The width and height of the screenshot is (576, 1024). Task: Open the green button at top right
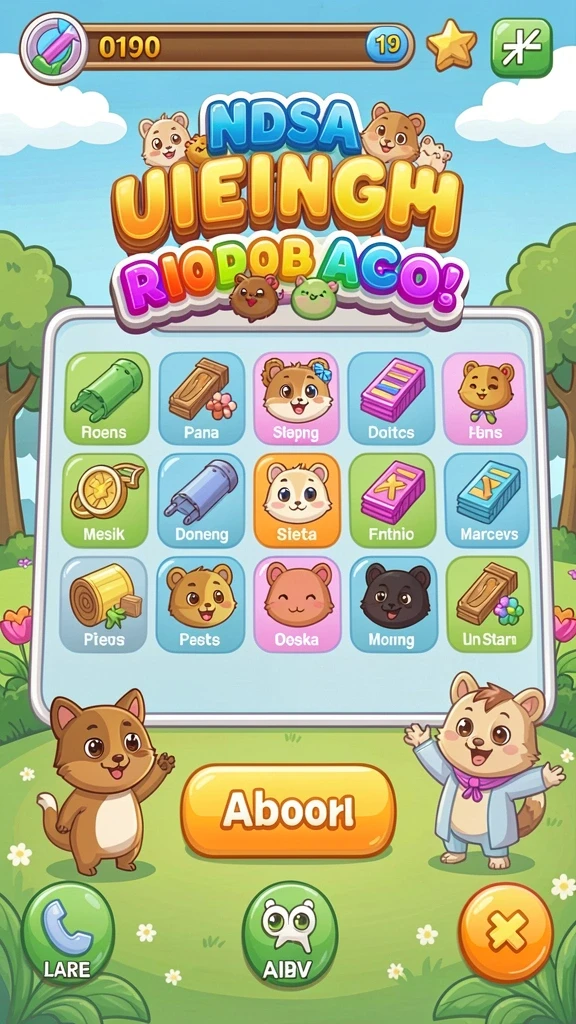click(x=521, y=48)
